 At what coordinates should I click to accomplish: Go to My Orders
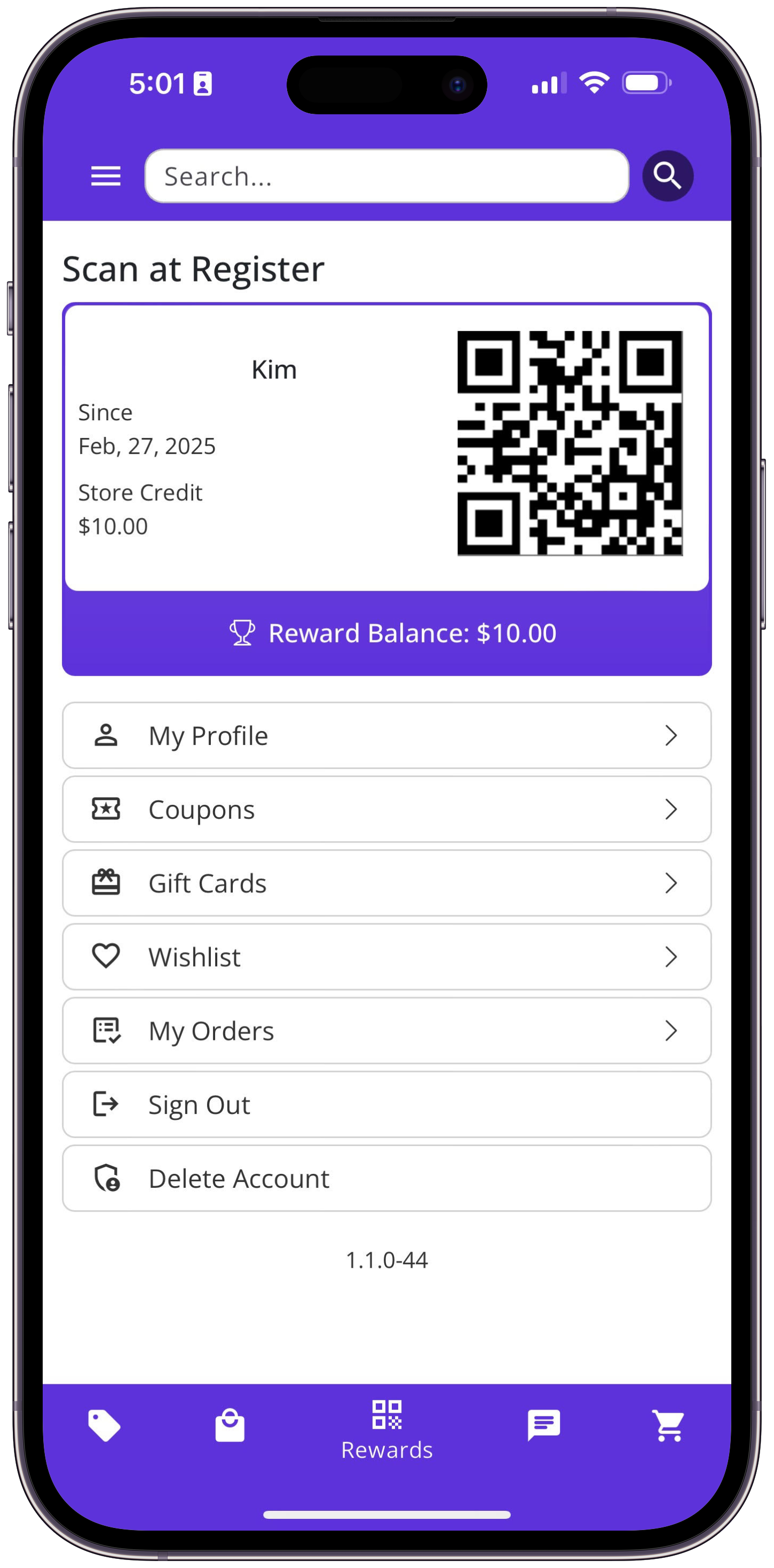pyautogui.click(x=386, y=1030)
